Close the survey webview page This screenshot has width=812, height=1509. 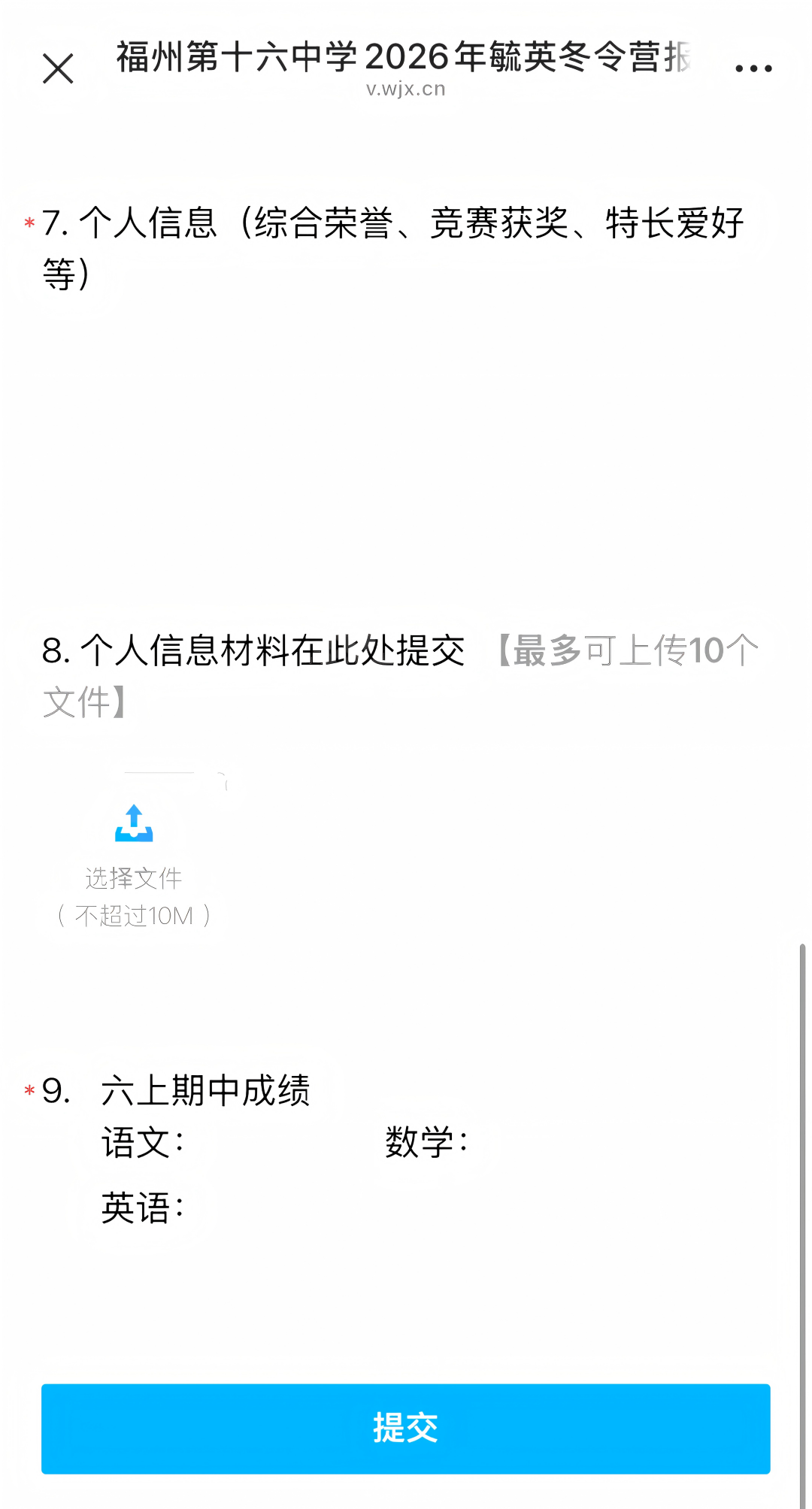pyautogui.click(x=58, y=68)
